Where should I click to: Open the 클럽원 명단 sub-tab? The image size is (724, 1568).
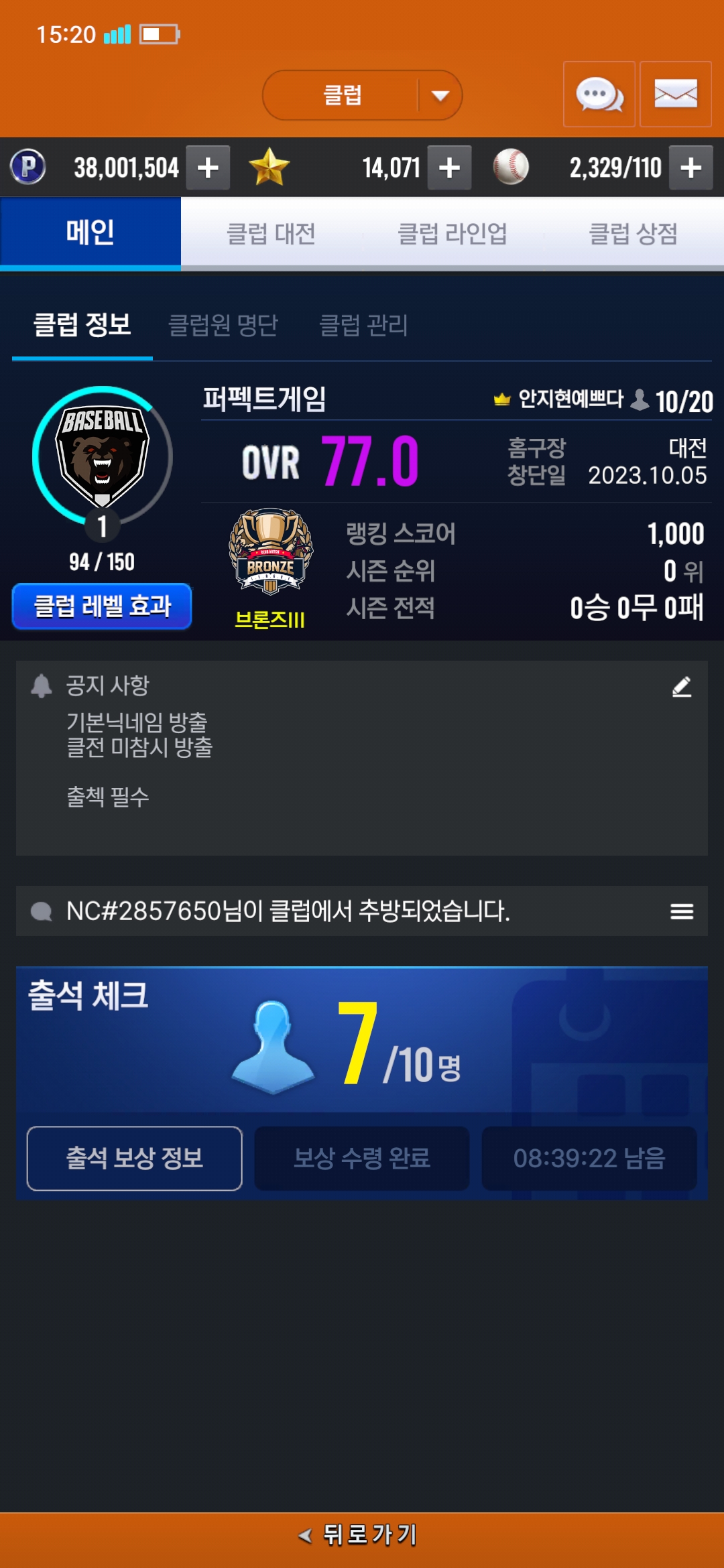[223, 325]
